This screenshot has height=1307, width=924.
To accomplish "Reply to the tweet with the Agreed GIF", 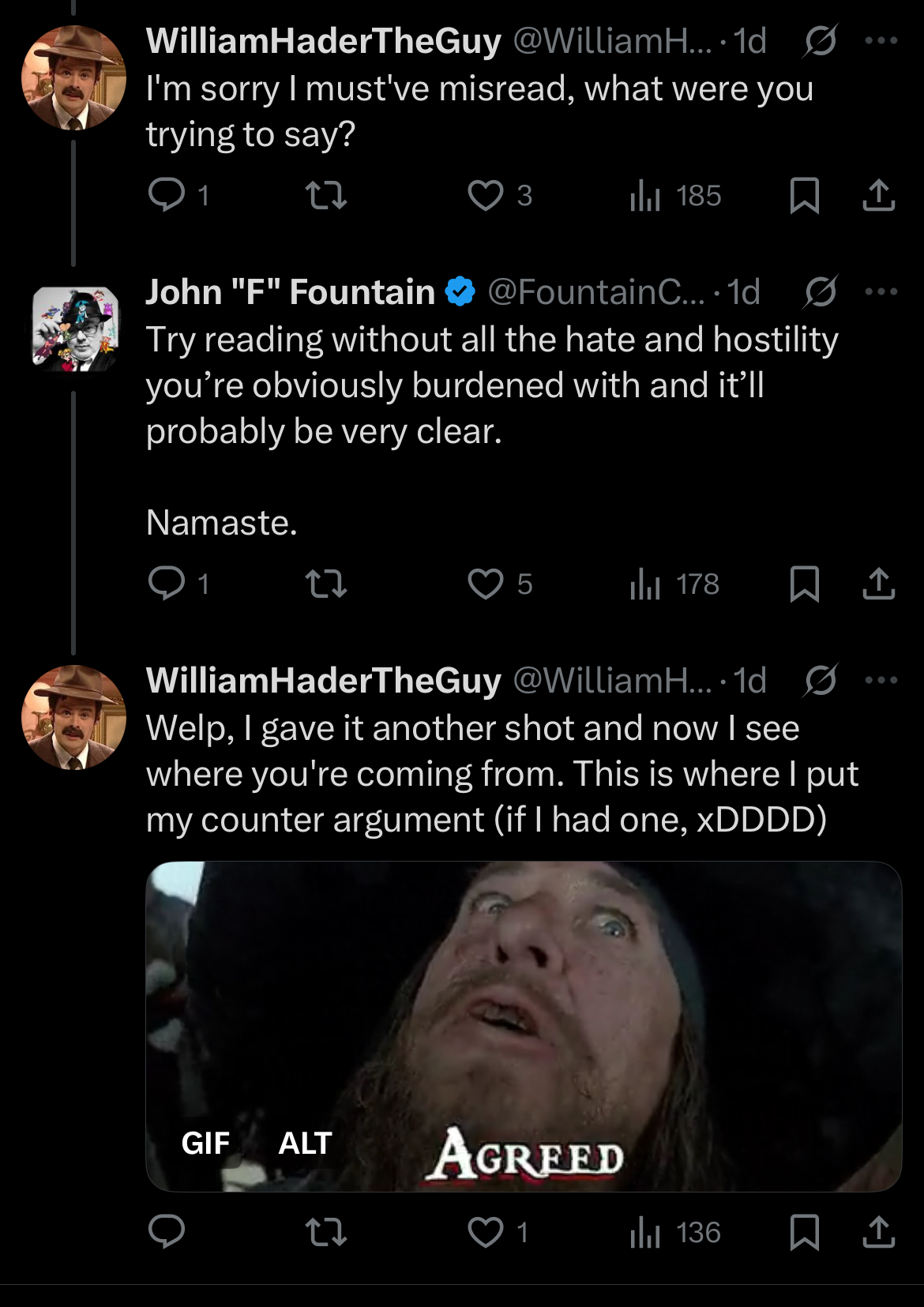I will pyautogui.click(x=167, y=1232).
